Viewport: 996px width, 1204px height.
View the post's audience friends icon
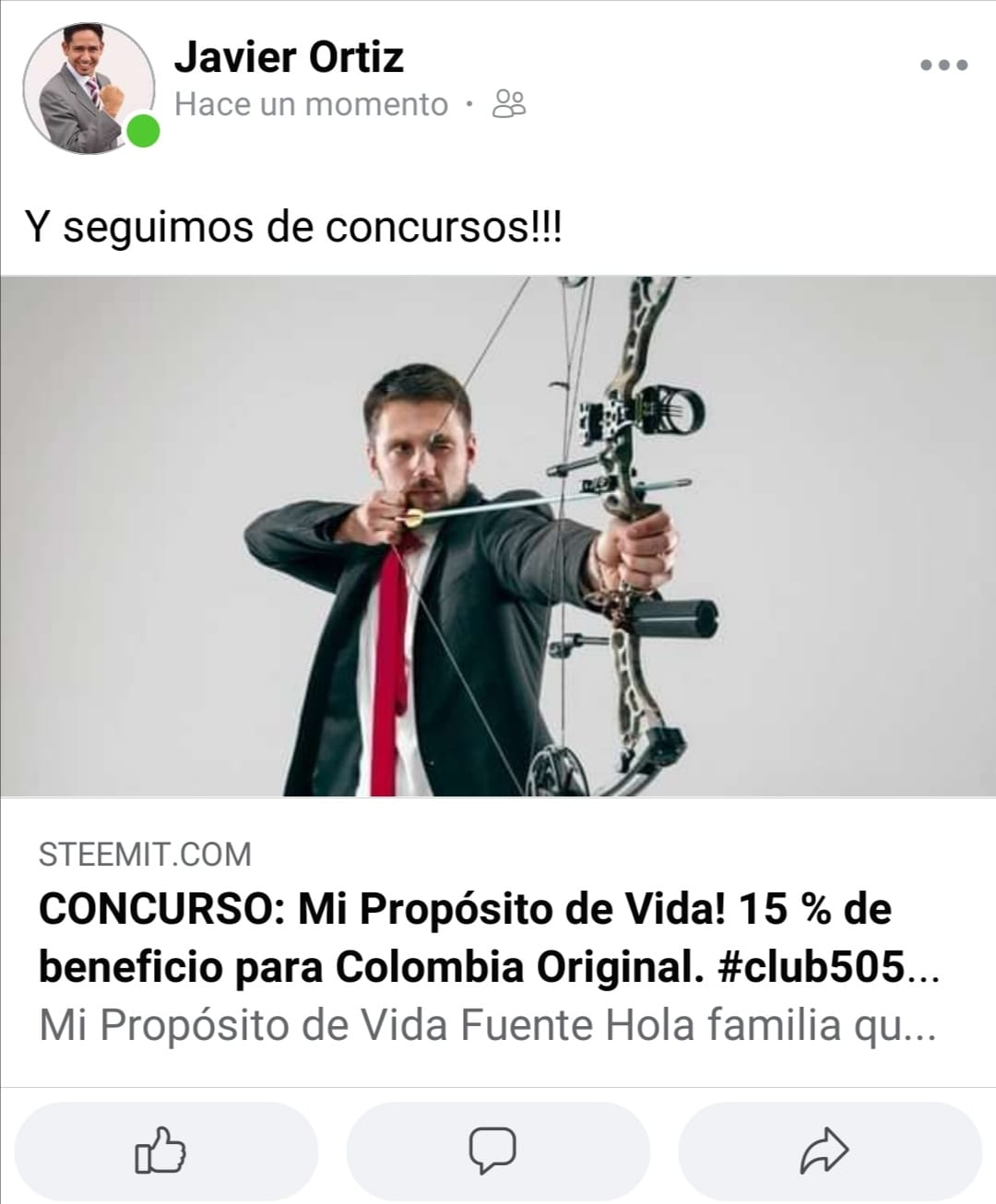[x=509, y=104]
